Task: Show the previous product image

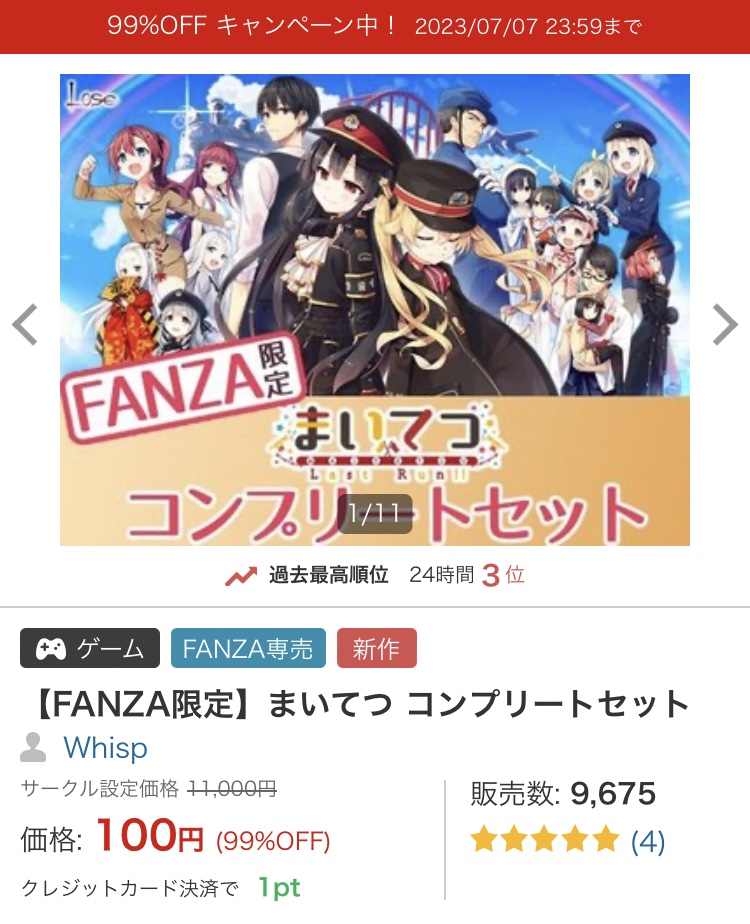Action: pos(25,324)
